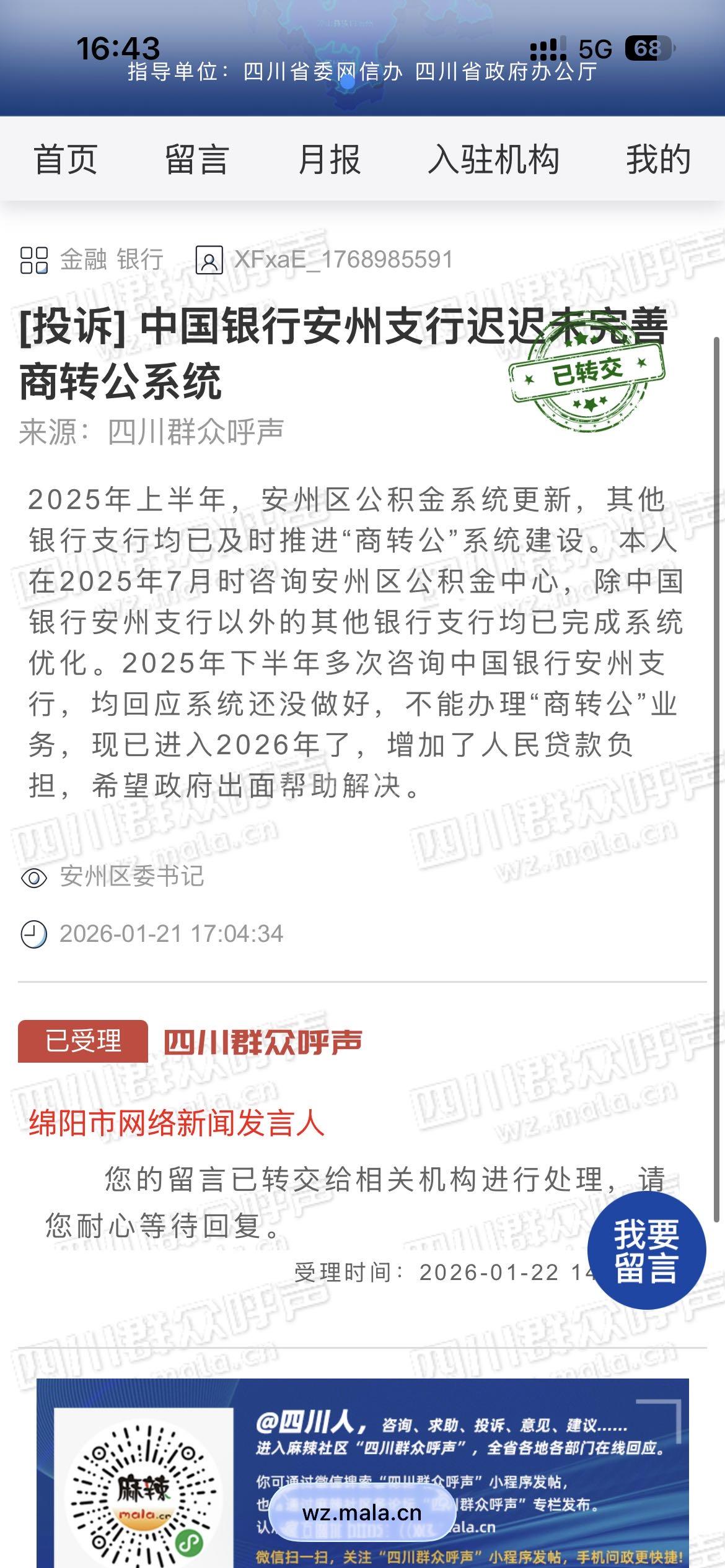This screenshot has width=725, height=1568.
Task: Go to the 月报 tab
Action: pos(329,160)
